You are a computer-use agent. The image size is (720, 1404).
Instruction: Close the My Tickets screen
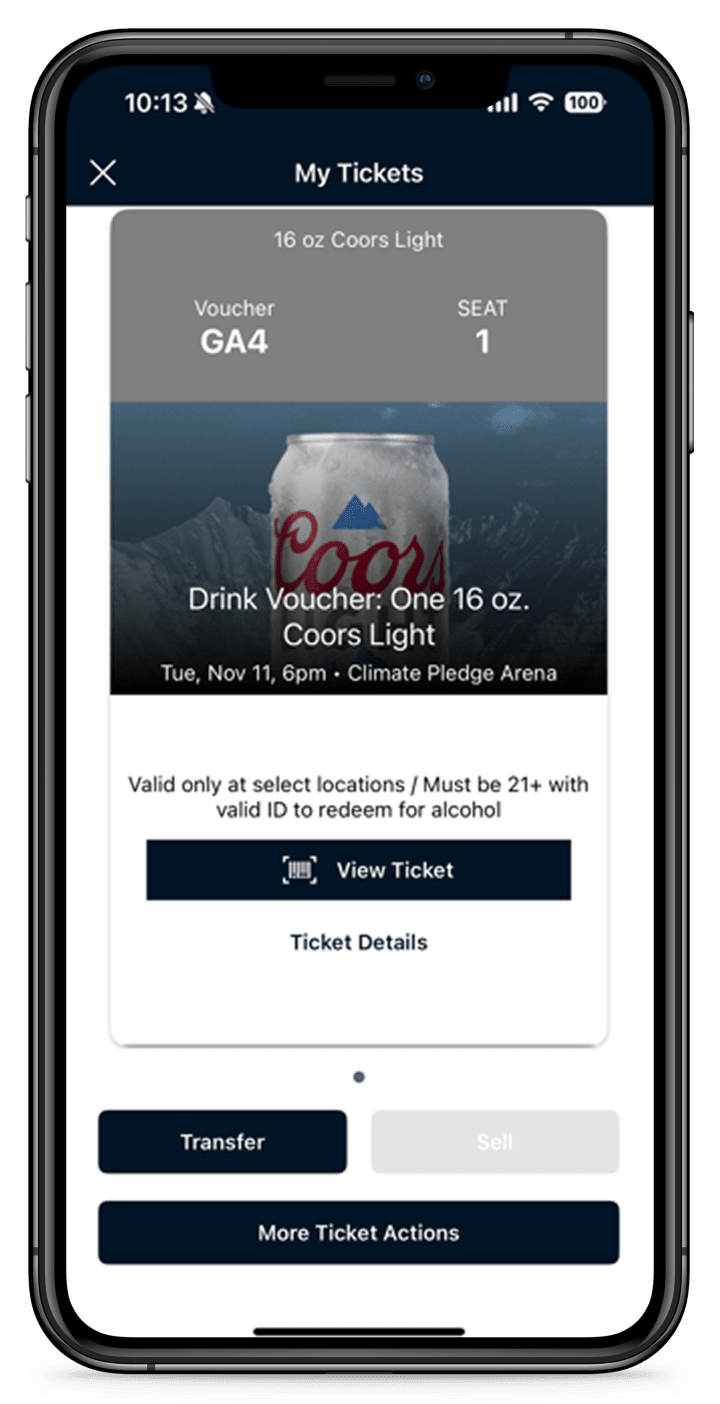(103, 173)
